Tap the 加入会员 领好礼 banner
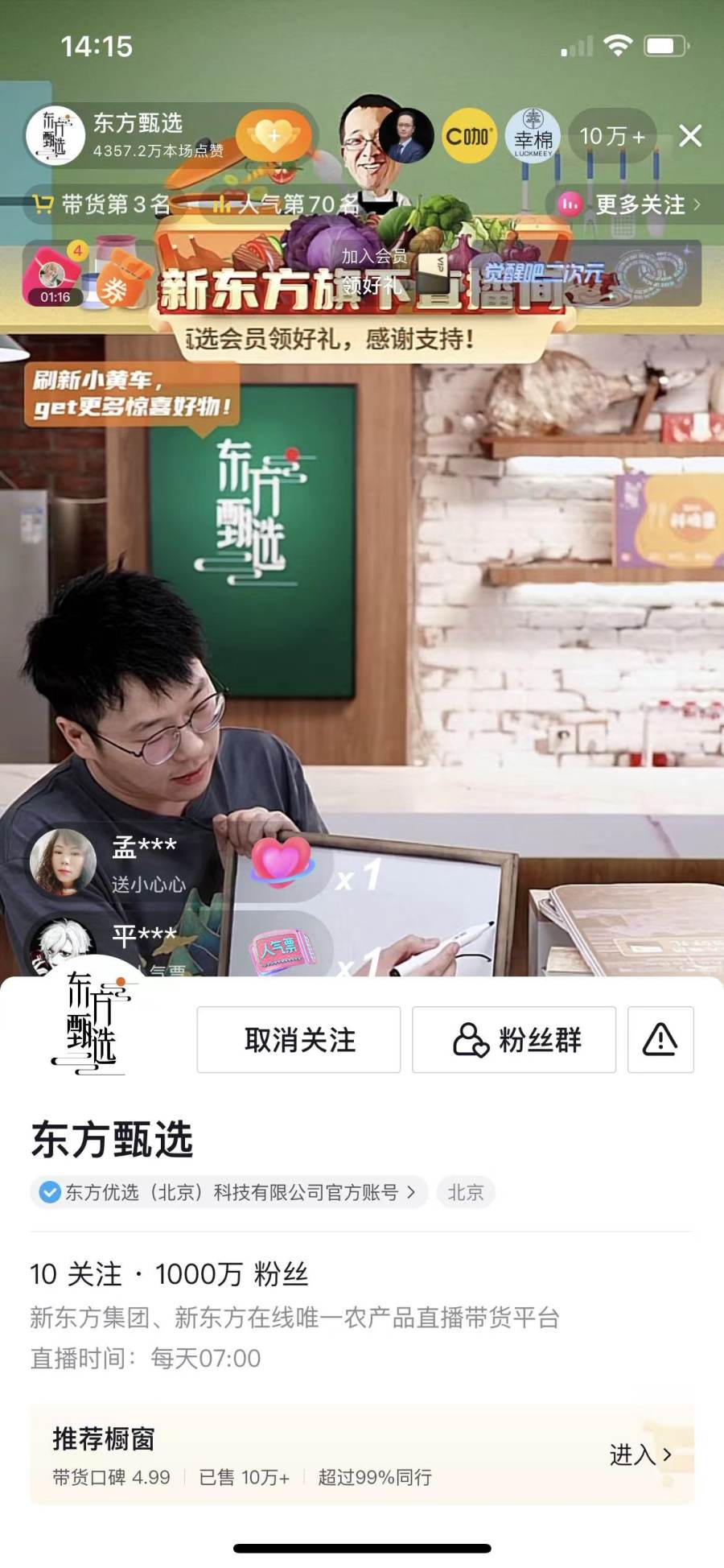 coord(375,272)
